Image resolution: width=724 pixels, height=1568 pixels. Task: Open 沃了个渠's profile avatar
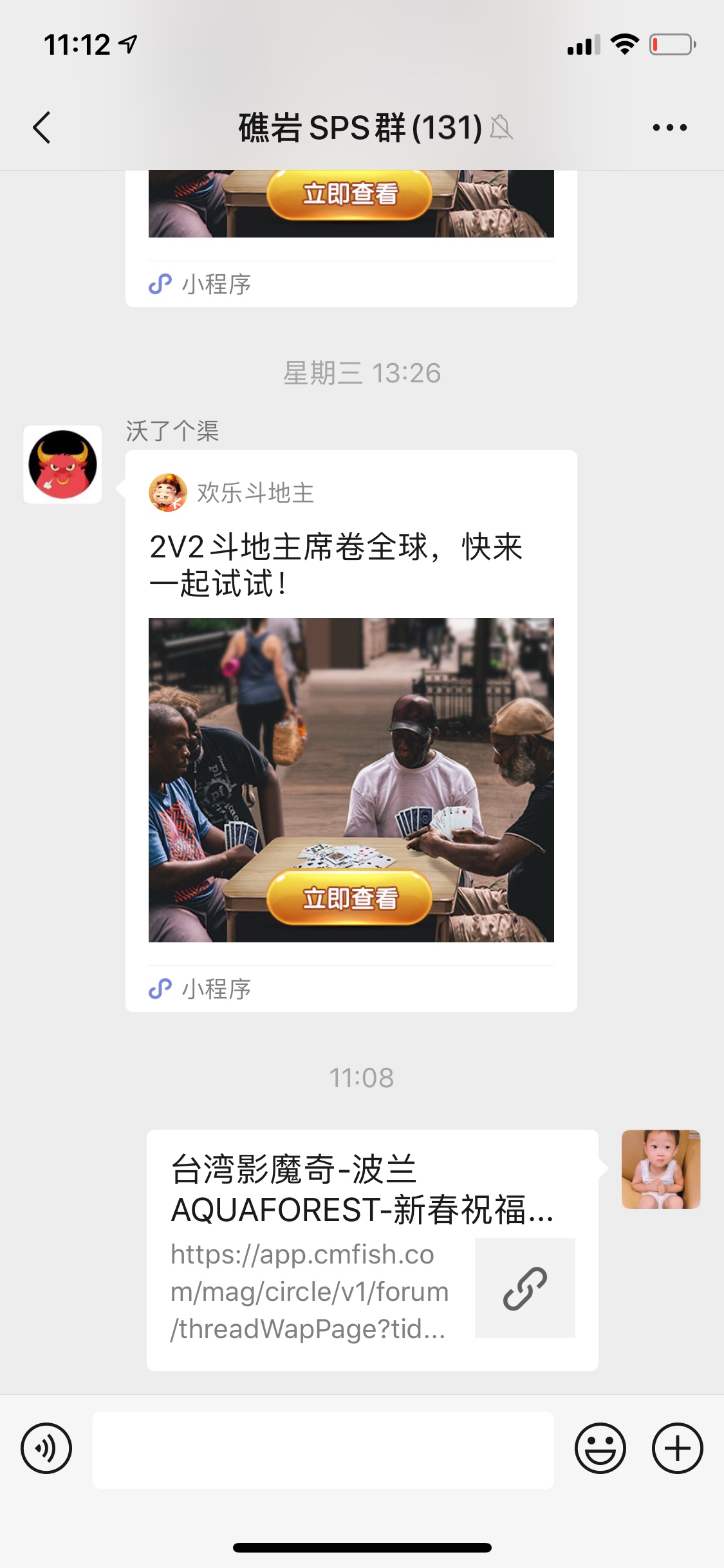pos(62,464)
